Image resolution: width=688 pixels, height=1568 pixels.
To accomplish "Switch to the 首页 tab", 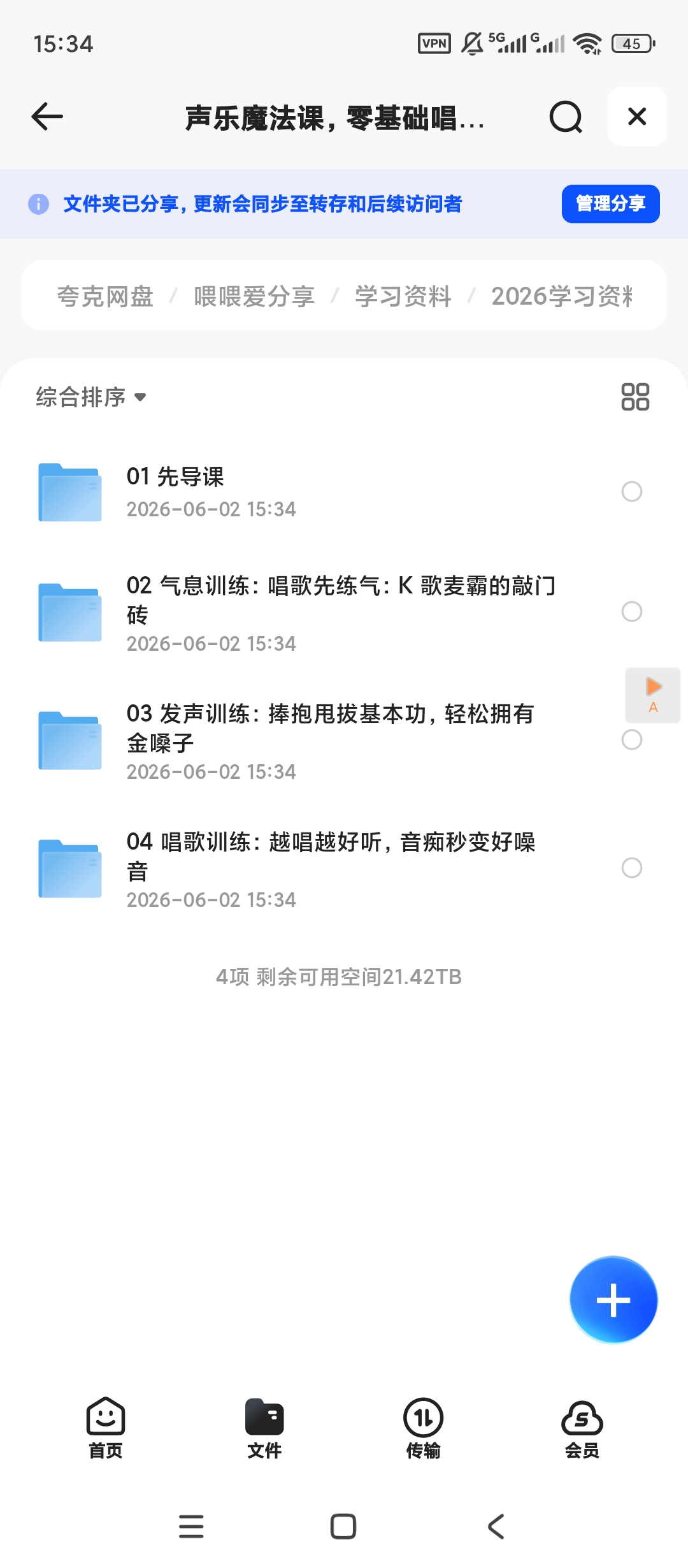I will (x=106, y=1428).
